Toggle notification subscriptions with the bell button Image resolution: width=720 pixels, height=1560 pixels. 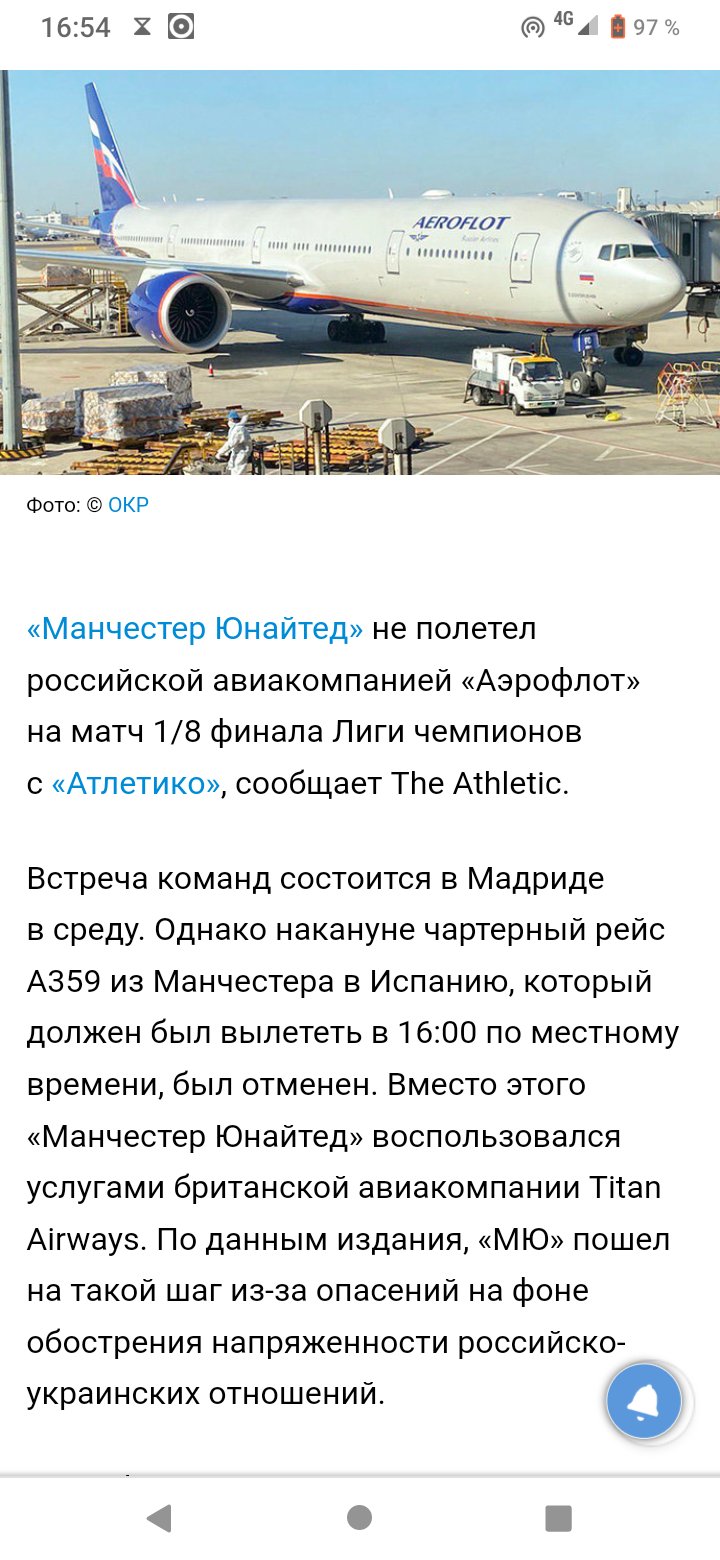[x=644, y=1402]
